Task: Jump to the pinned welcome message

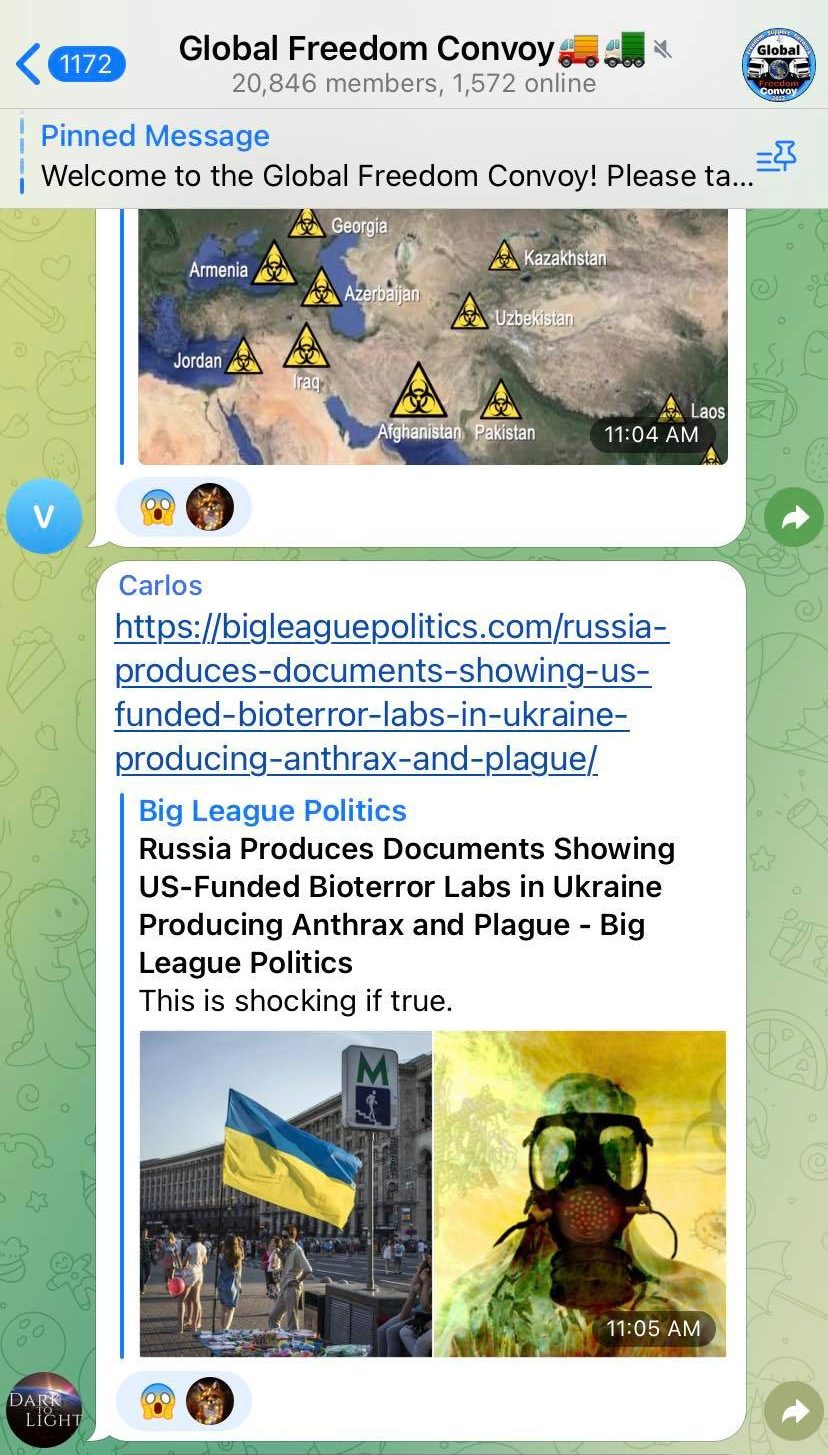Action: [x=397, y=156]
